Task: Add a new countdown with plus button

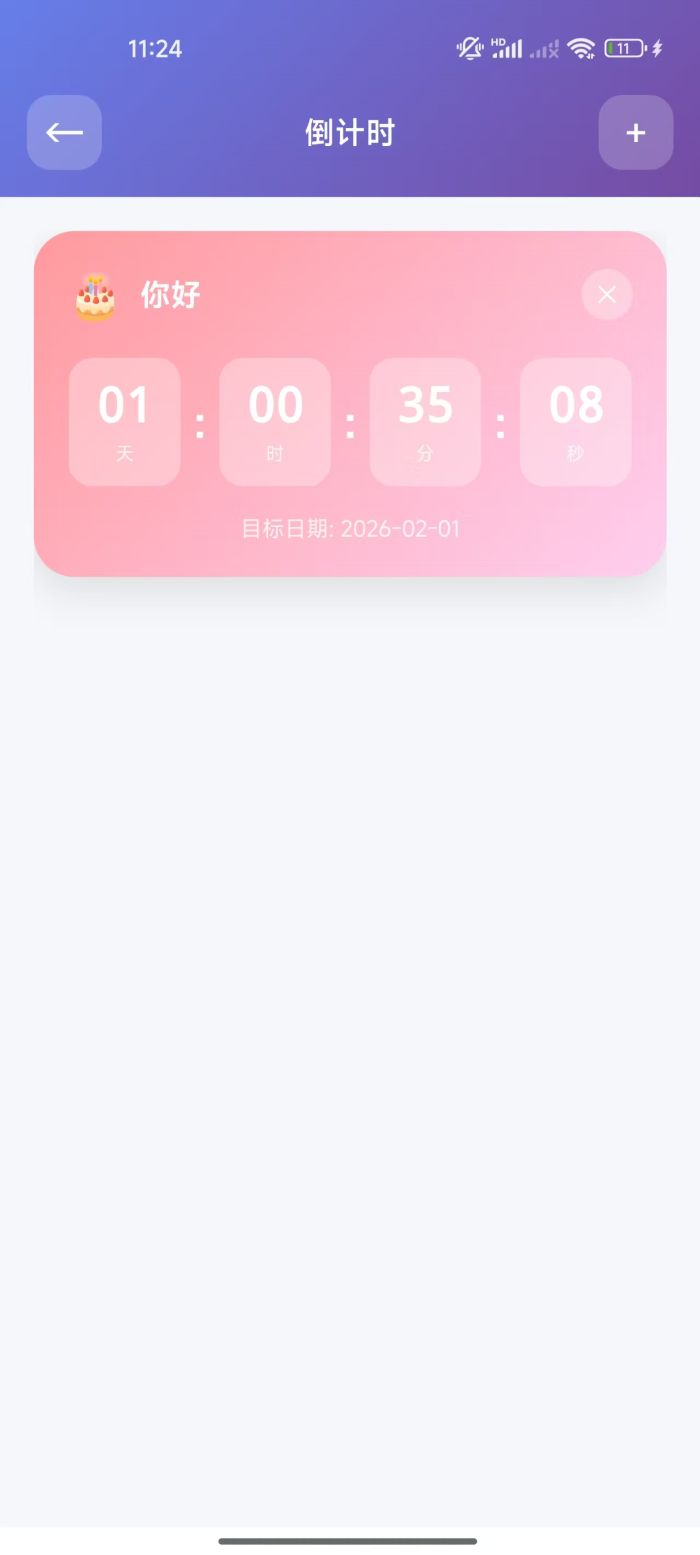Action: point(635,132)
